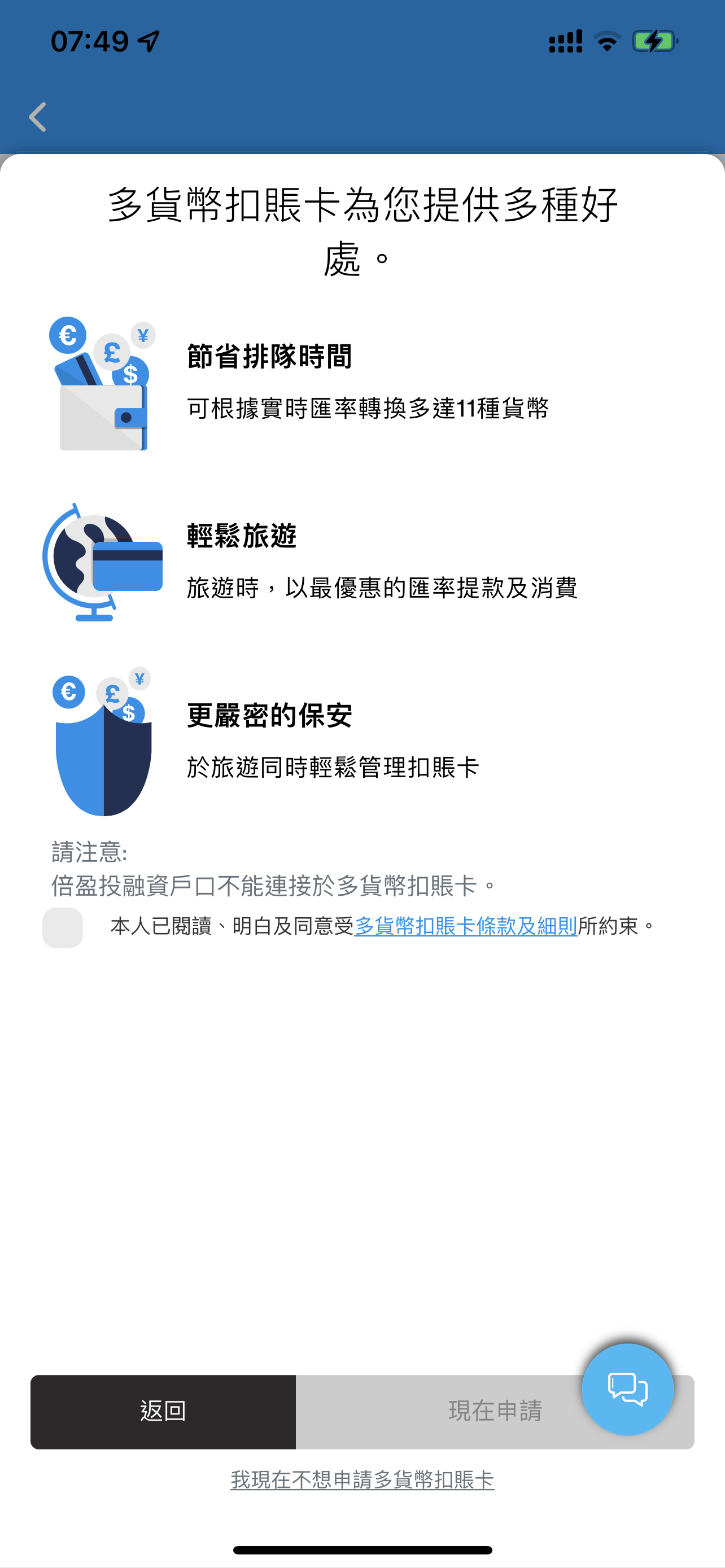Click the Wi-Fi icon in the status bar
Image resolution: width=725 pixels, height=1568 pixels.
coord(606,40)
